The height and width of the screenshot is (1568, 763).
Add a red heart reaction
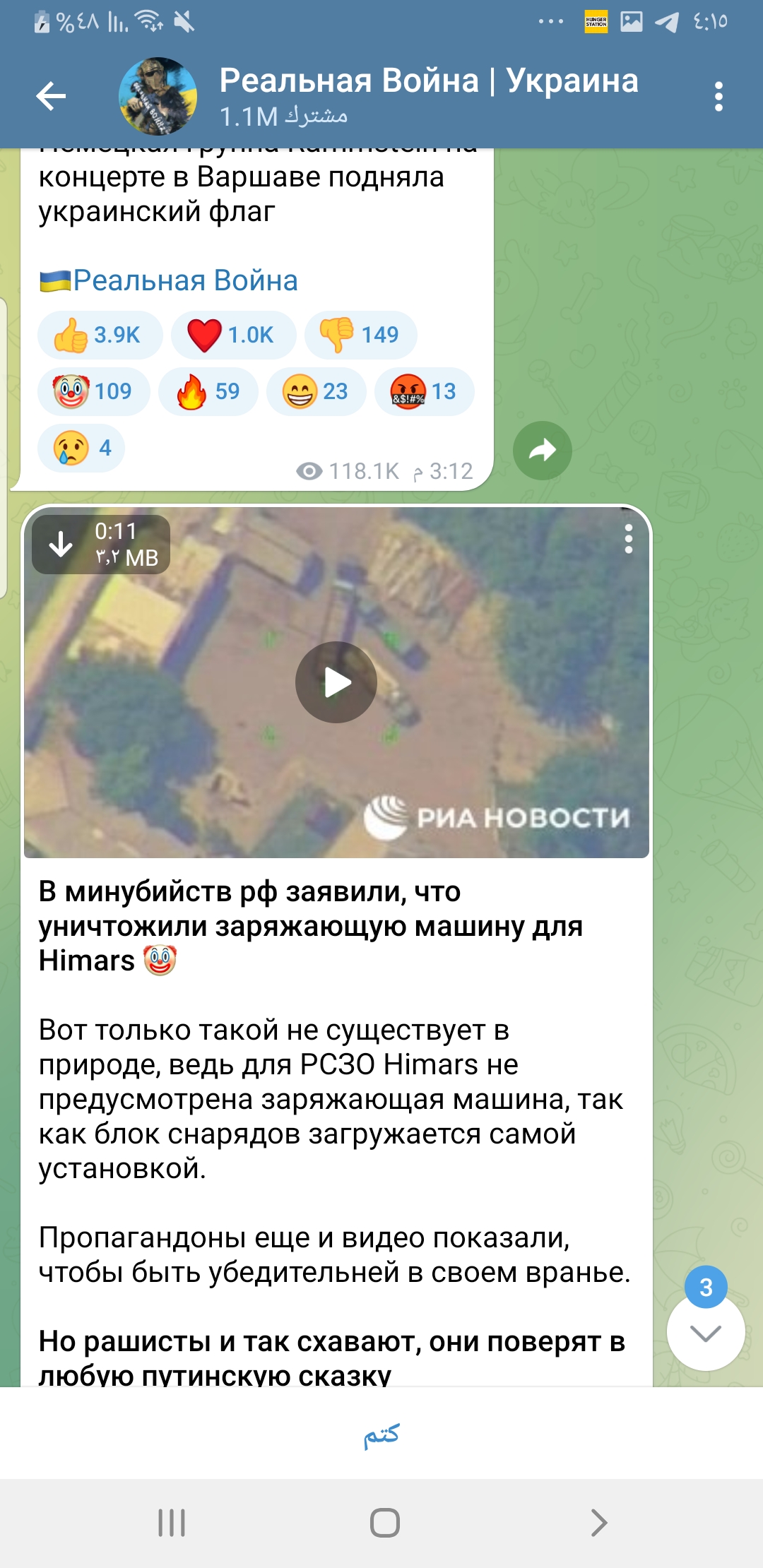tap(231, 335)
